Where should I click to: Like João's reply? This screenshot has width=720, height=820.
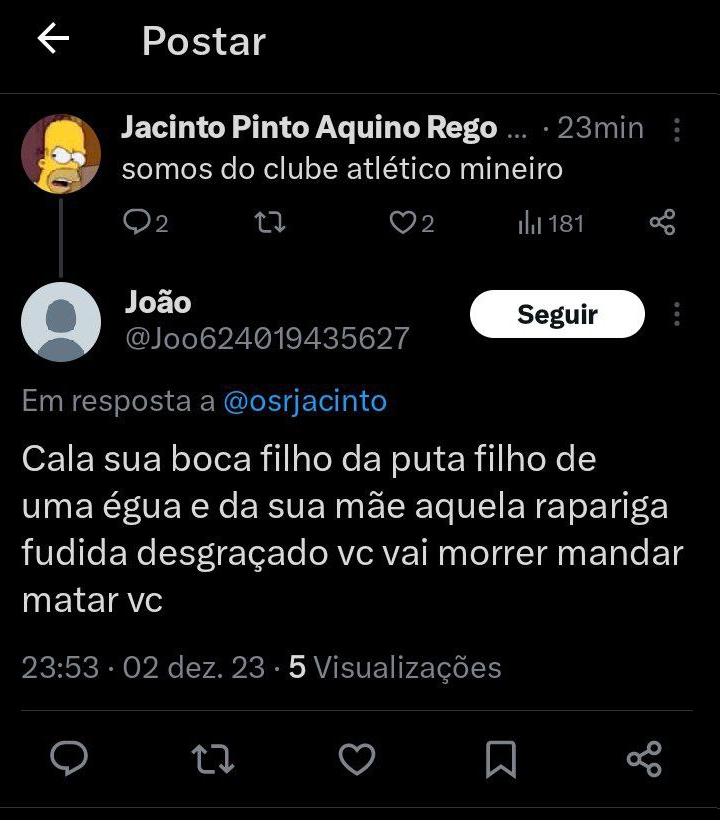pyautogui.click(x=357, y=759)
